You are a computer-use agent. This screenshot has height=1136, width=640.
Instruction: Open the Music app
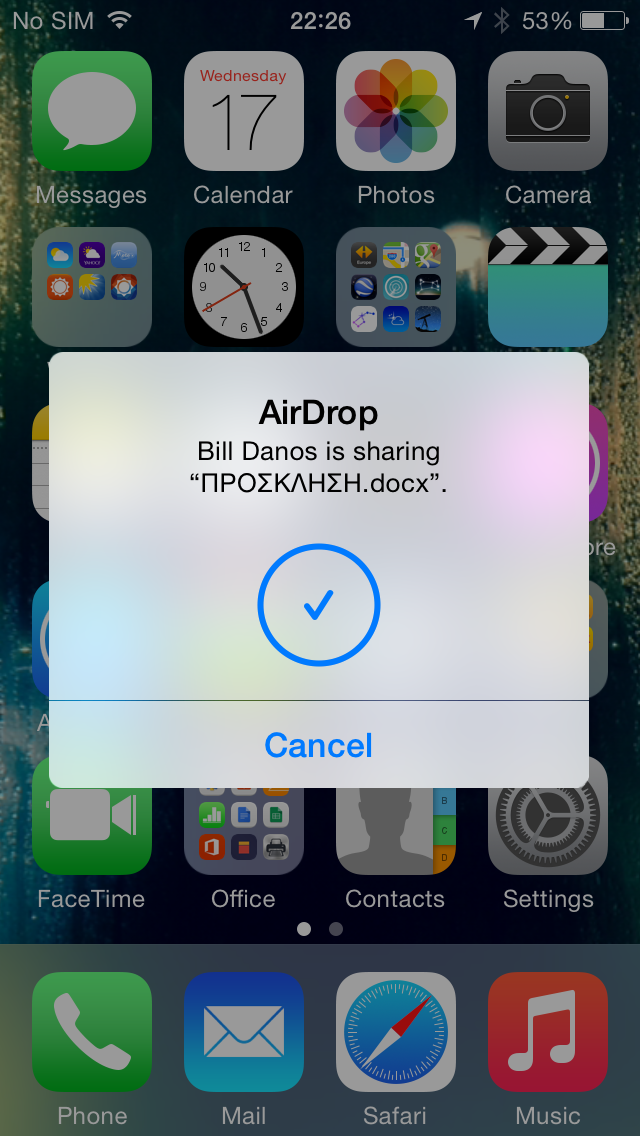[548, 1032]
